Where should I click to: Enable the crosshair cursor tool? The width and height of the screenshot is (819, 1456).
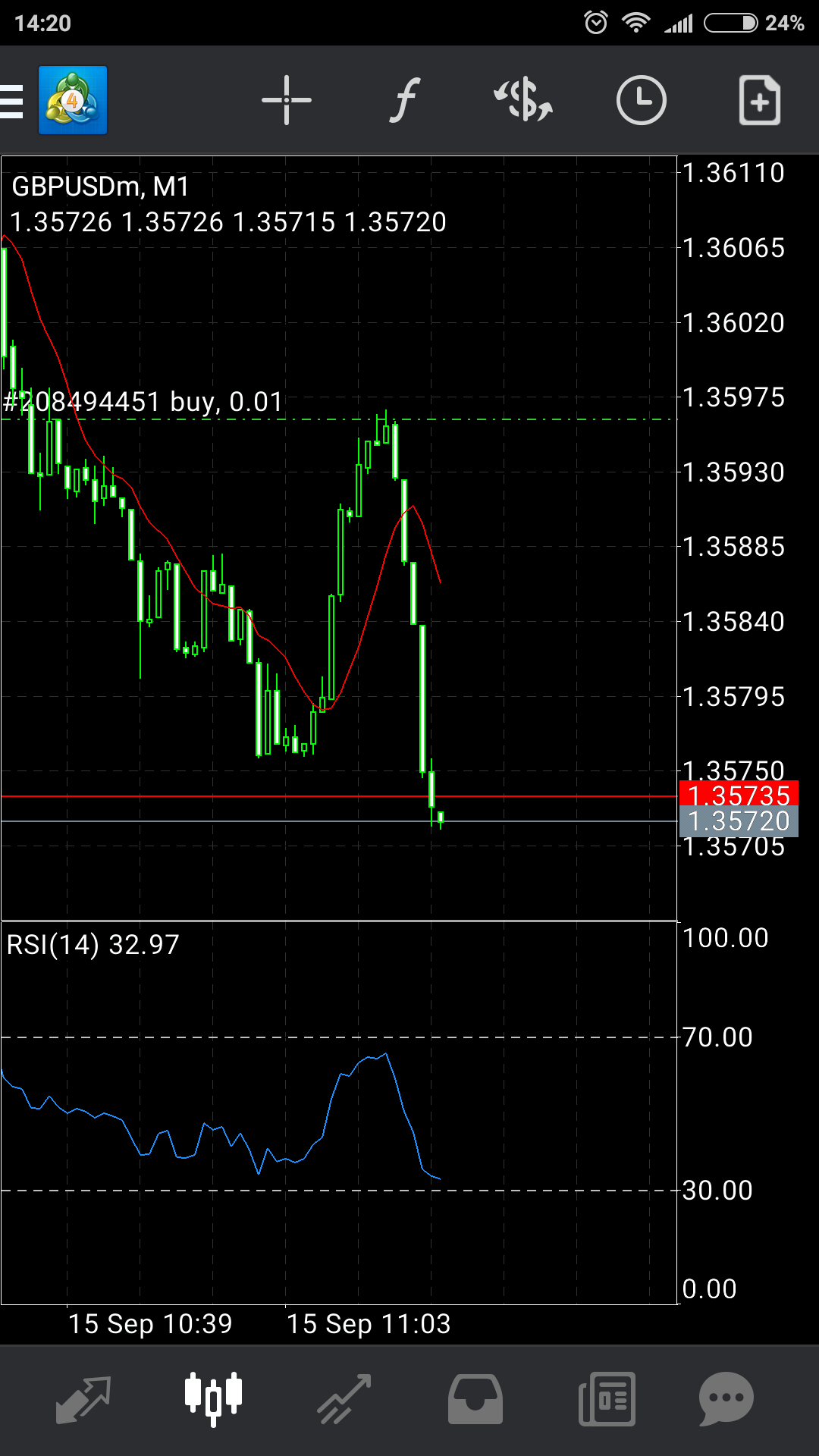[287, 100]
